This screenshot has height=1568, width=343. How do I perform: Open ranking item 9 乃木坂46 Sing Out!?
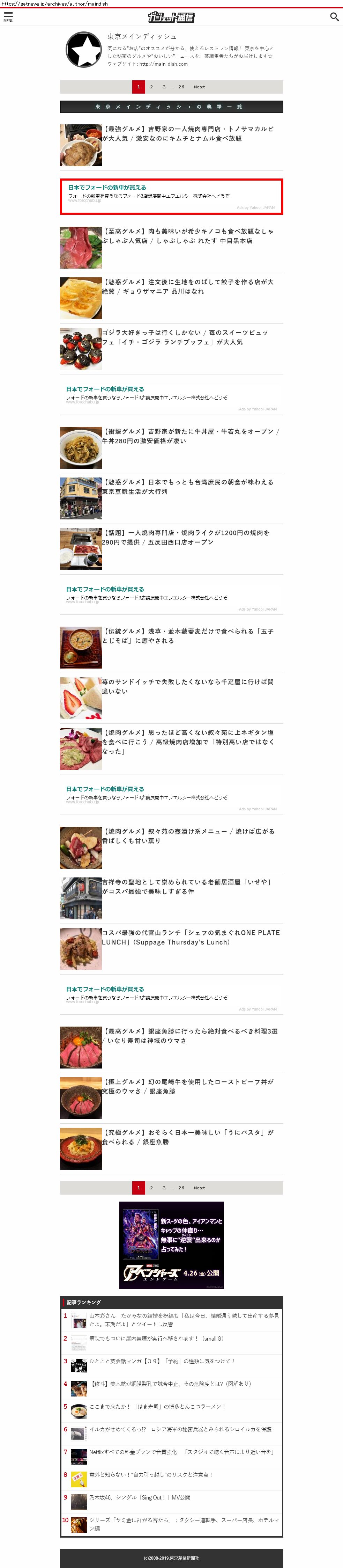click(139, 1497)
